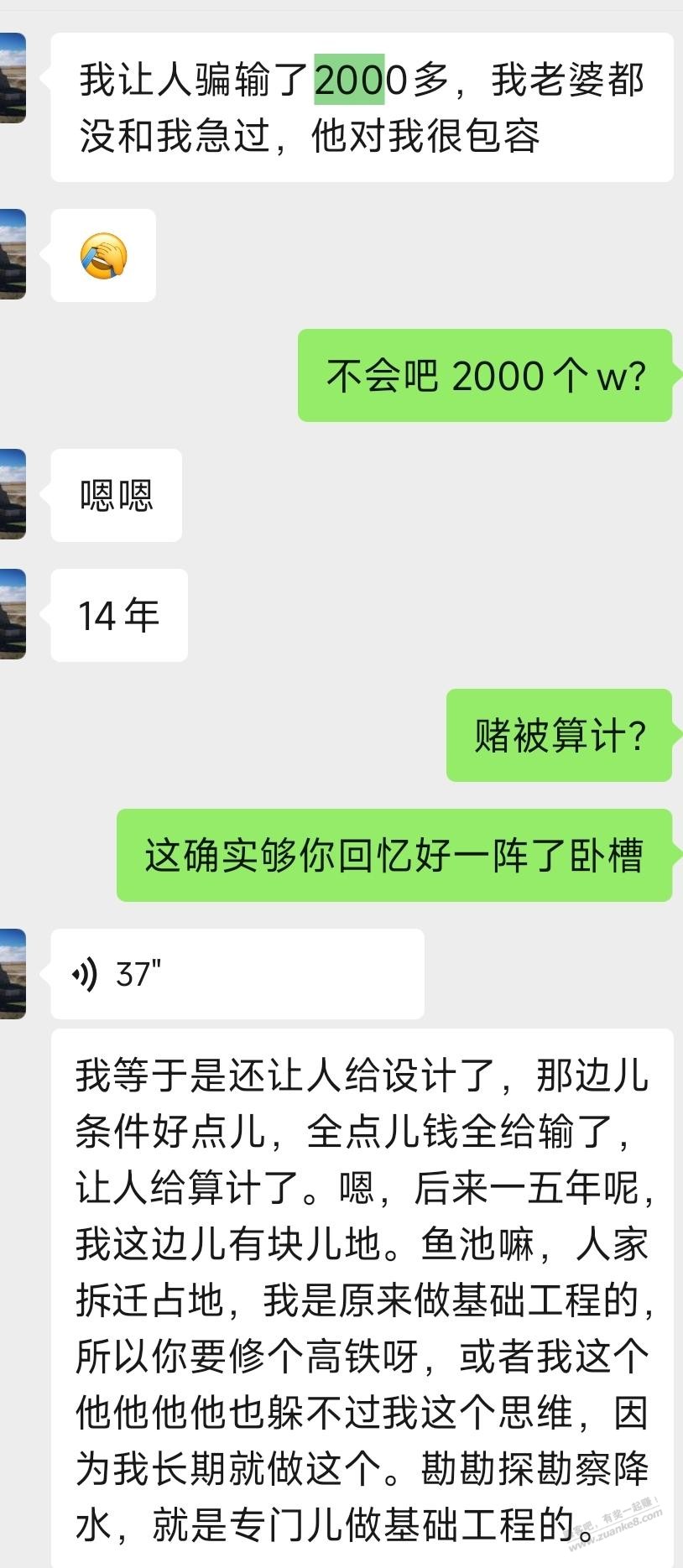
Task: Open the avatar next to the 14年 message
Action: click(12, 614)
